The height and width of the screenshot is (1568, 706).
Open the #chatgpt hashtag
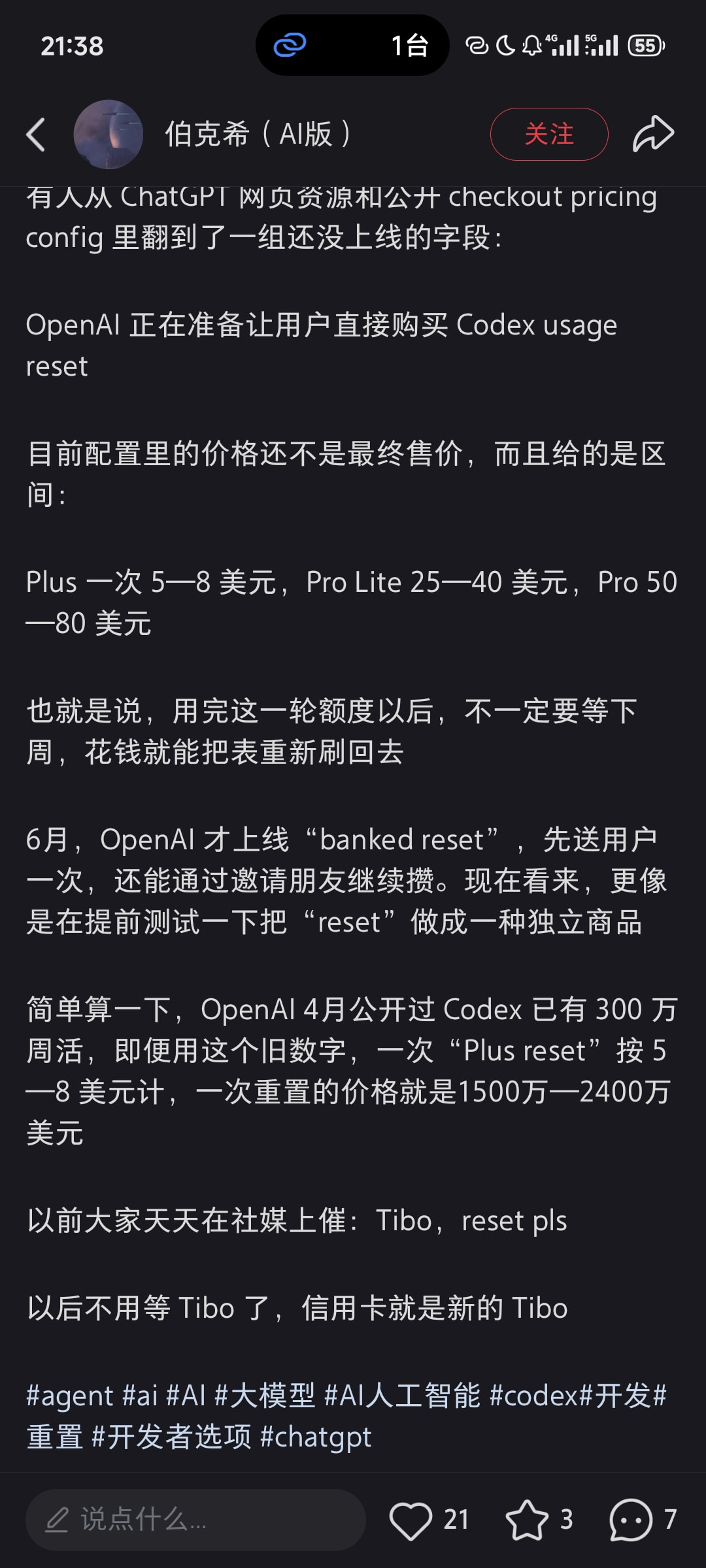316,1437
